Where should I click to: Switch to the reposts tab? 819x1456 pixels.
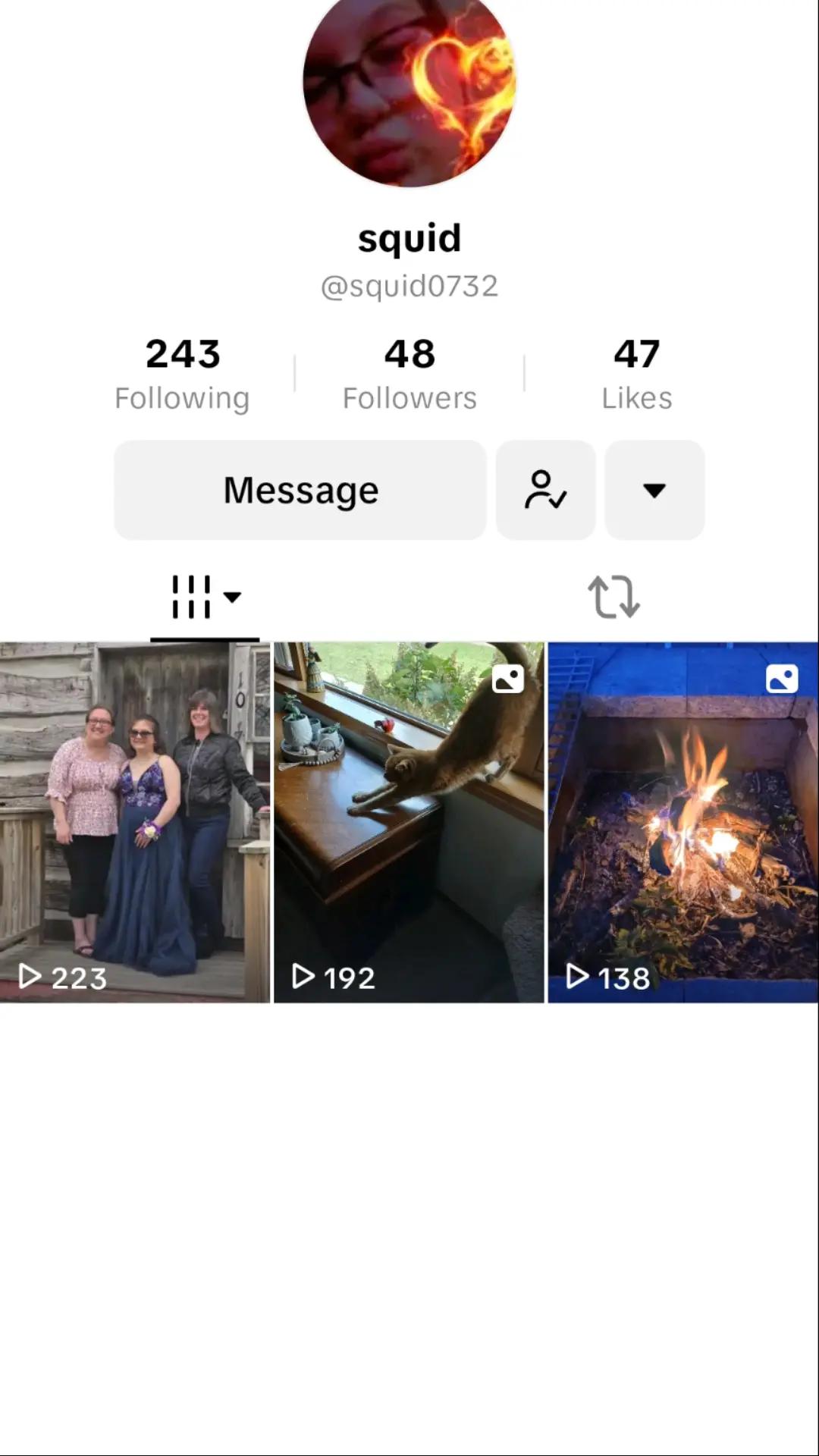click(x=613, y=597)
